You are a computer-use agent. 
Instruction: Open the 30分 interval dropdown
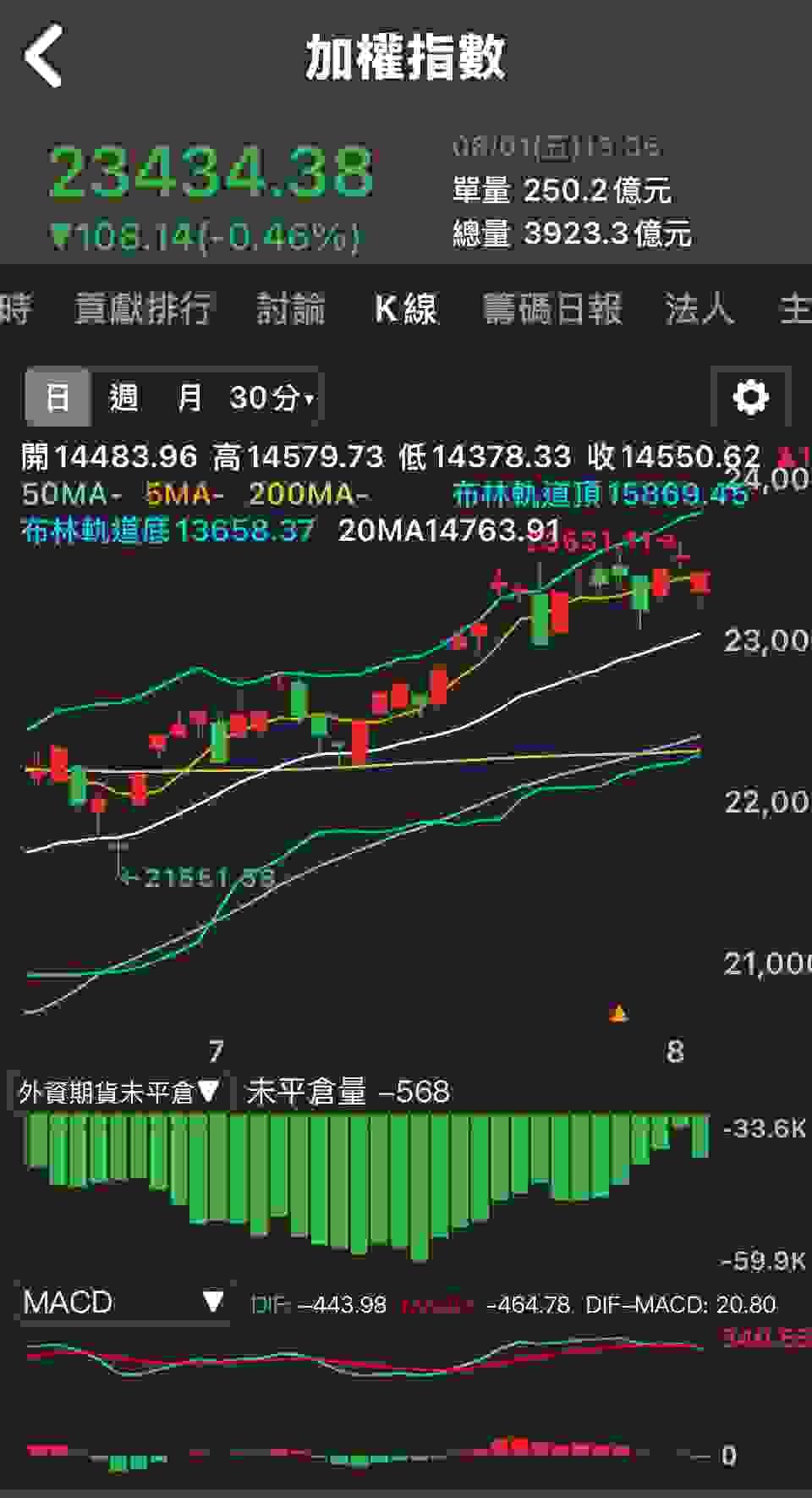pos(272,397)
